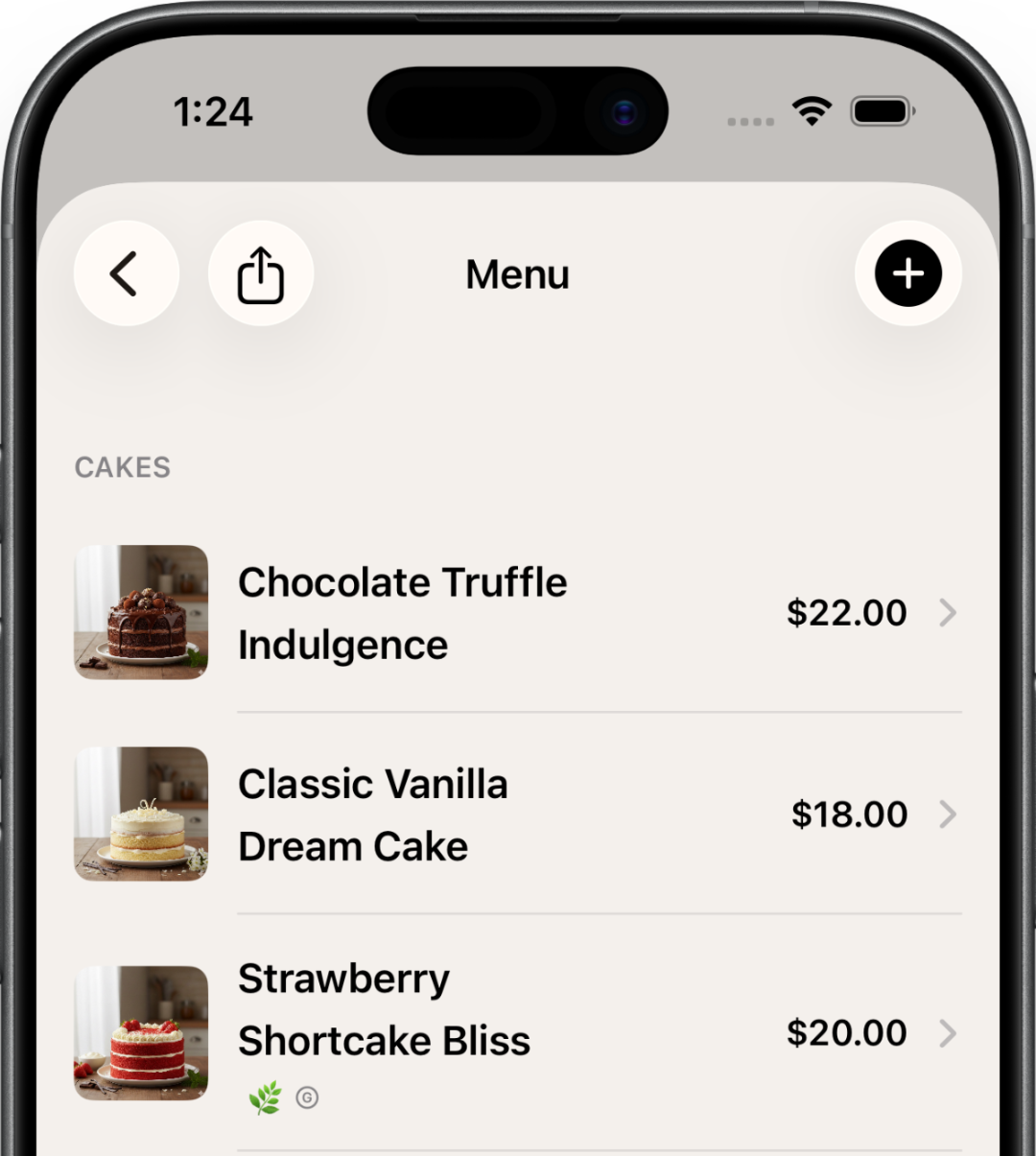Open Chocolate Truffle Indulgence item
The height and width of the screenshot is (1156, 1036).
click(x=402, y=613)
